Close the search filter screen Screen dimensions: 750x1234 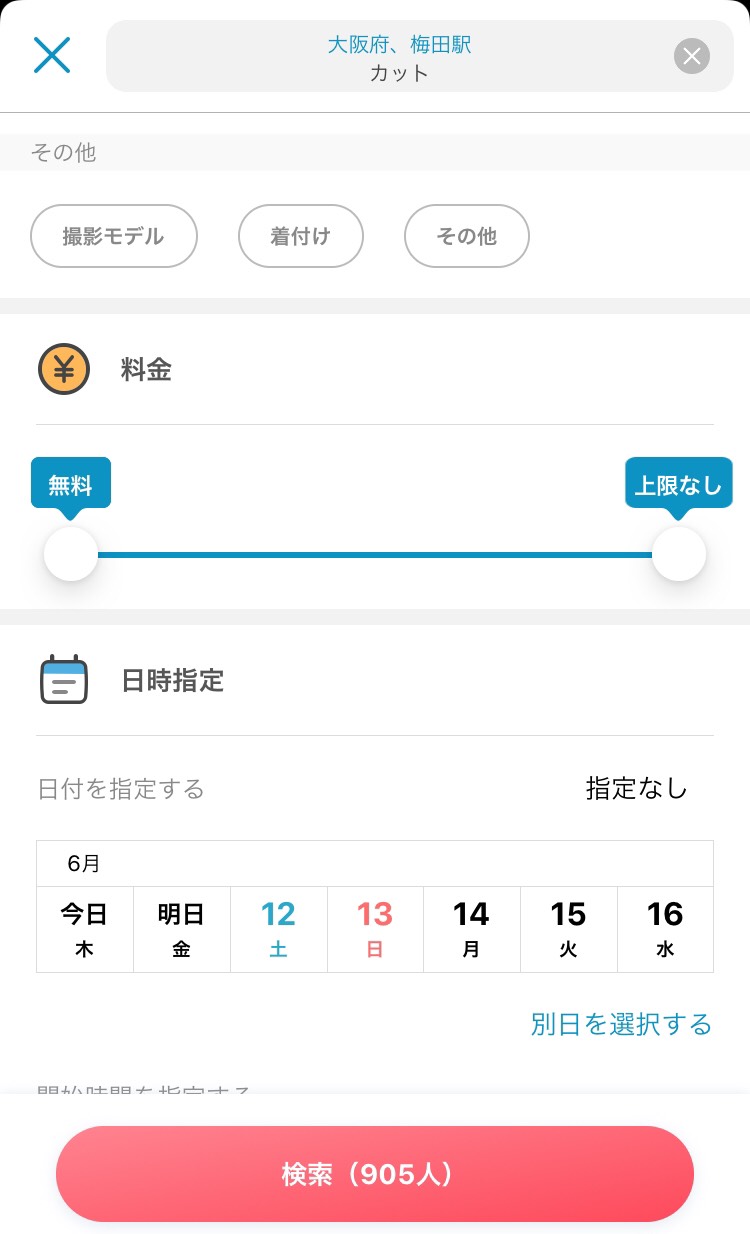coord(52,55)
